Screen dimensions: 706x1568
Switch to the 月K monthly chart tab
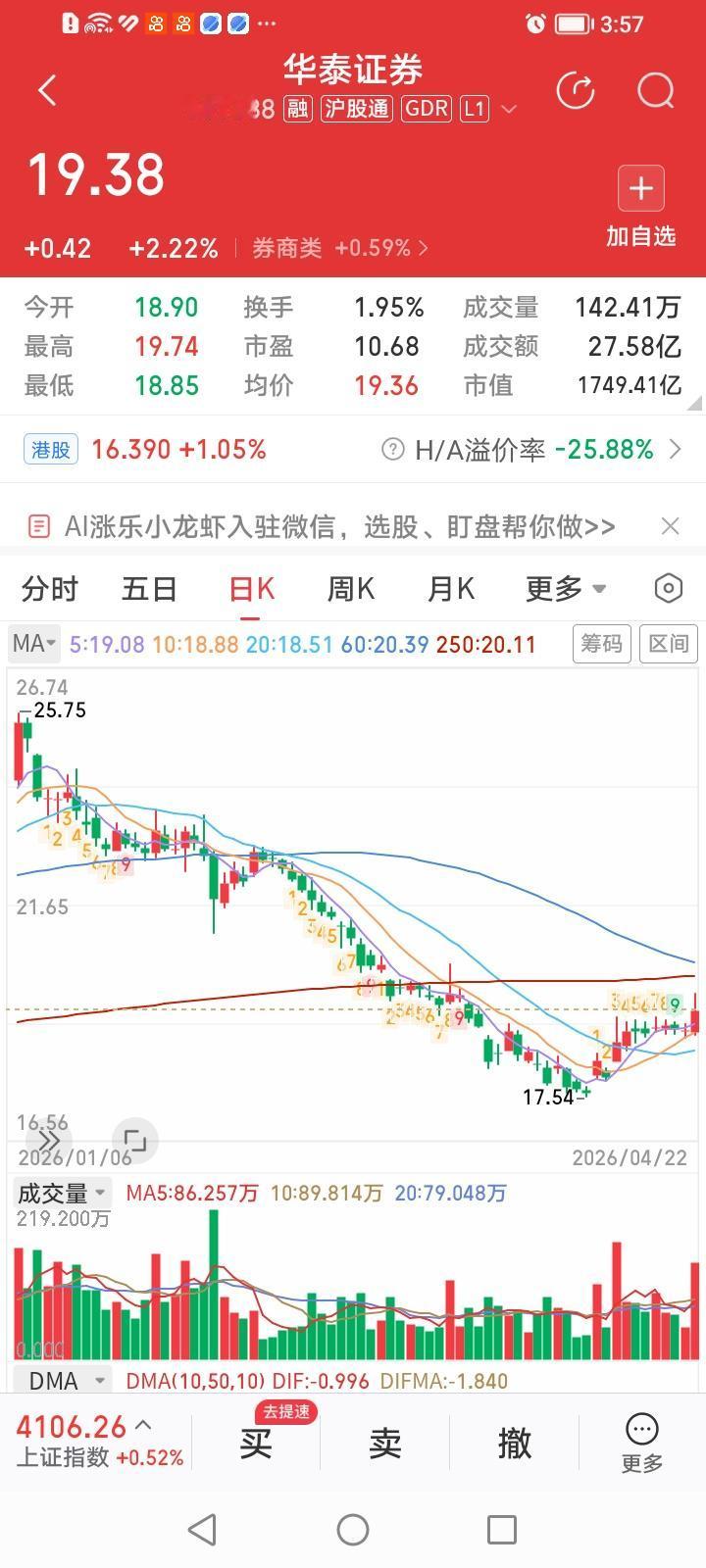(450, 588)
